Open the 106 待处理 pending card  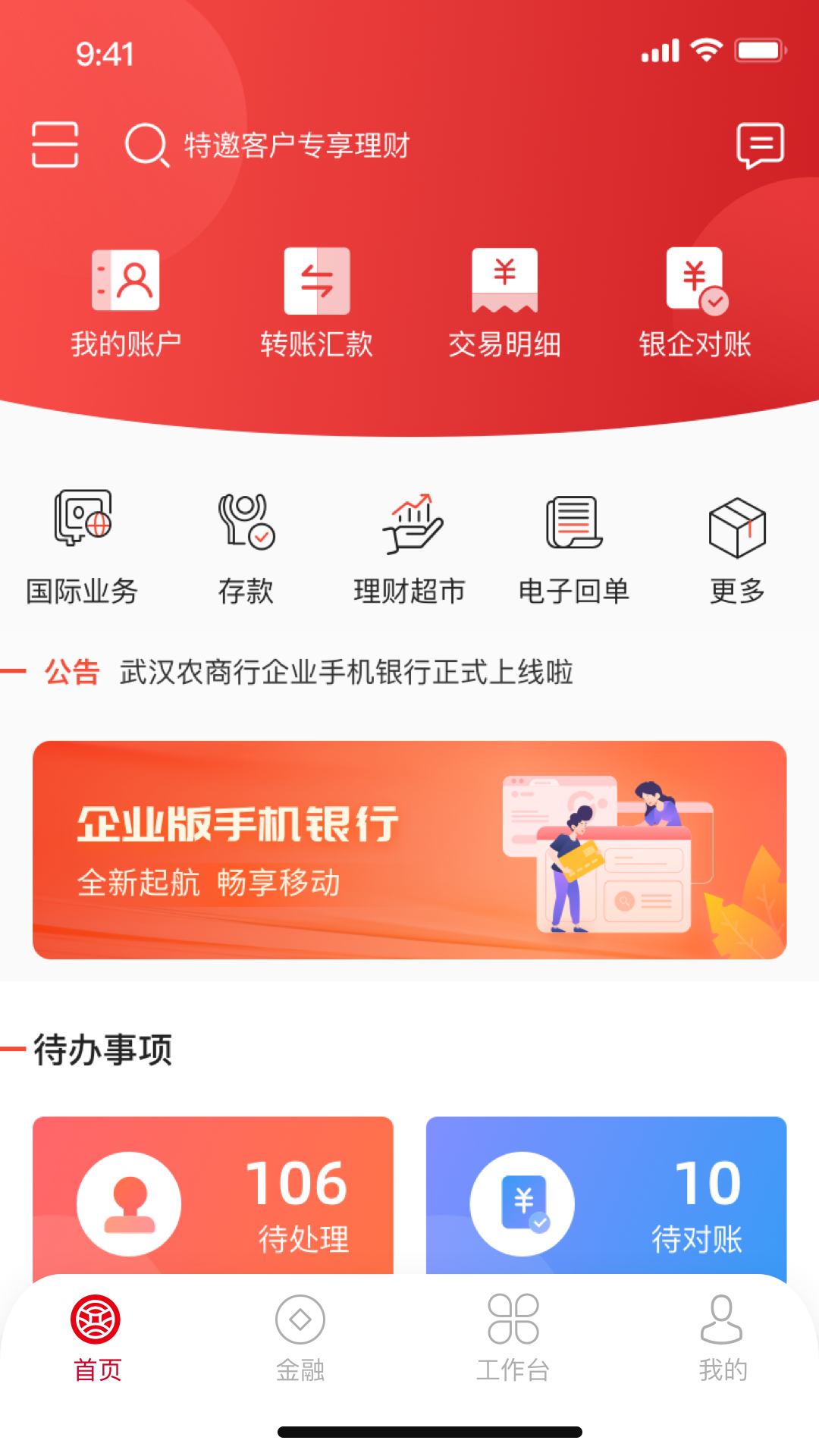[x=212, y=1197]
